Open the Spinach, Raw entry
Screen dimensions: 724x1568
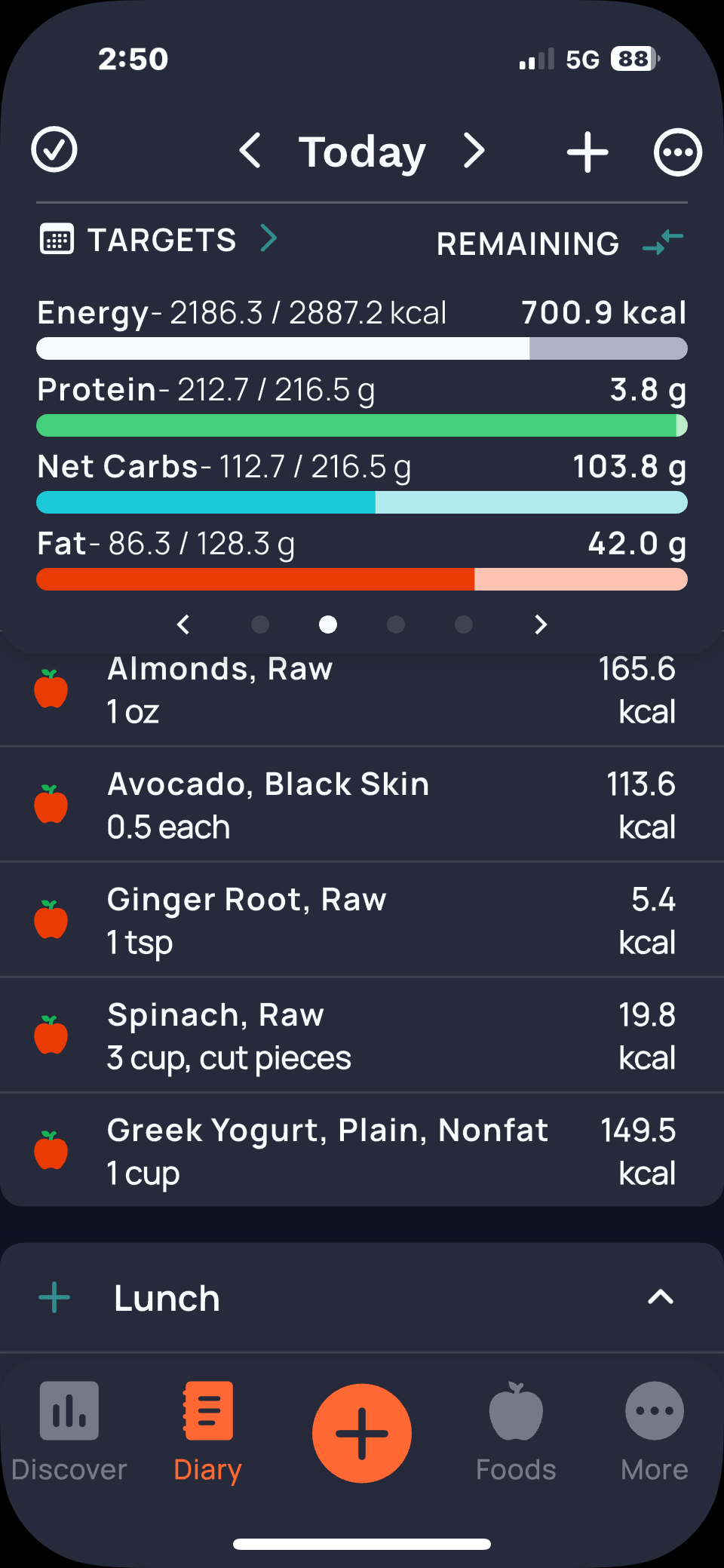tap(362, 1036)
